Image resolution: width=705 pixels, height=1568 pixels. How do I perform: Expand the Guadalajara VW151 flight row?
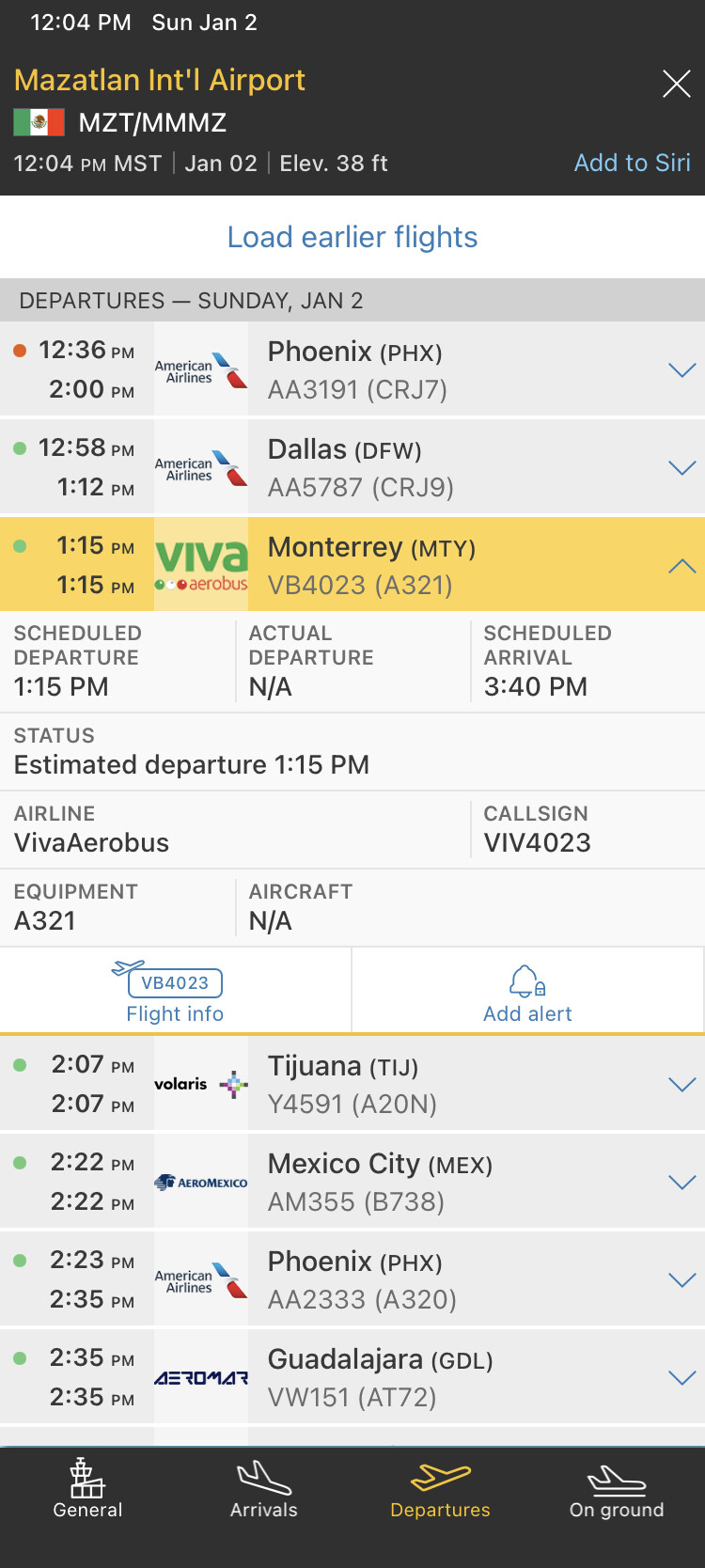(681, 1377)
